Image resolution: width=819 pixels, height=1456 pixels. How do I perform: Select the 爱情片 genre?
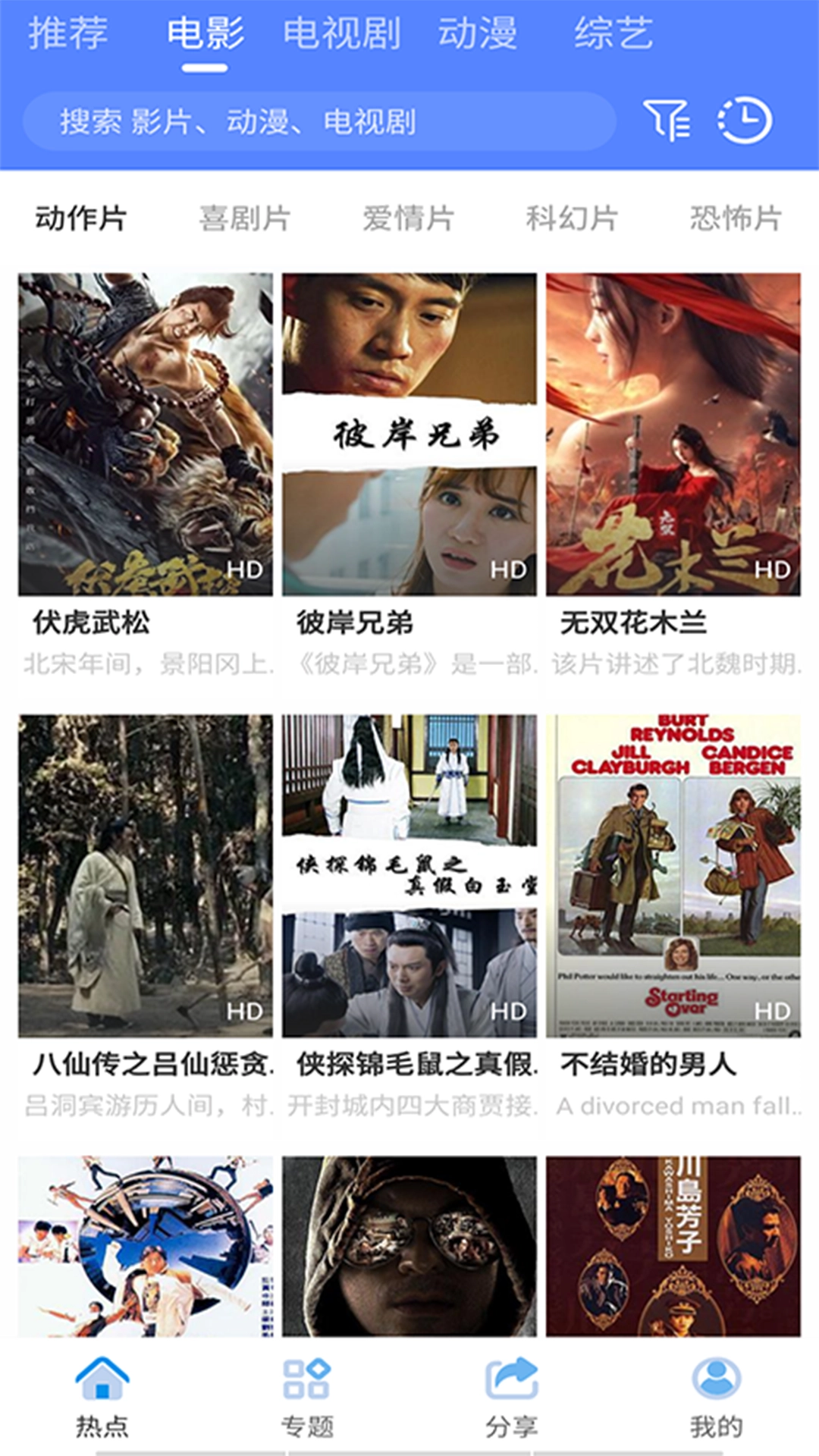point(408,218)
